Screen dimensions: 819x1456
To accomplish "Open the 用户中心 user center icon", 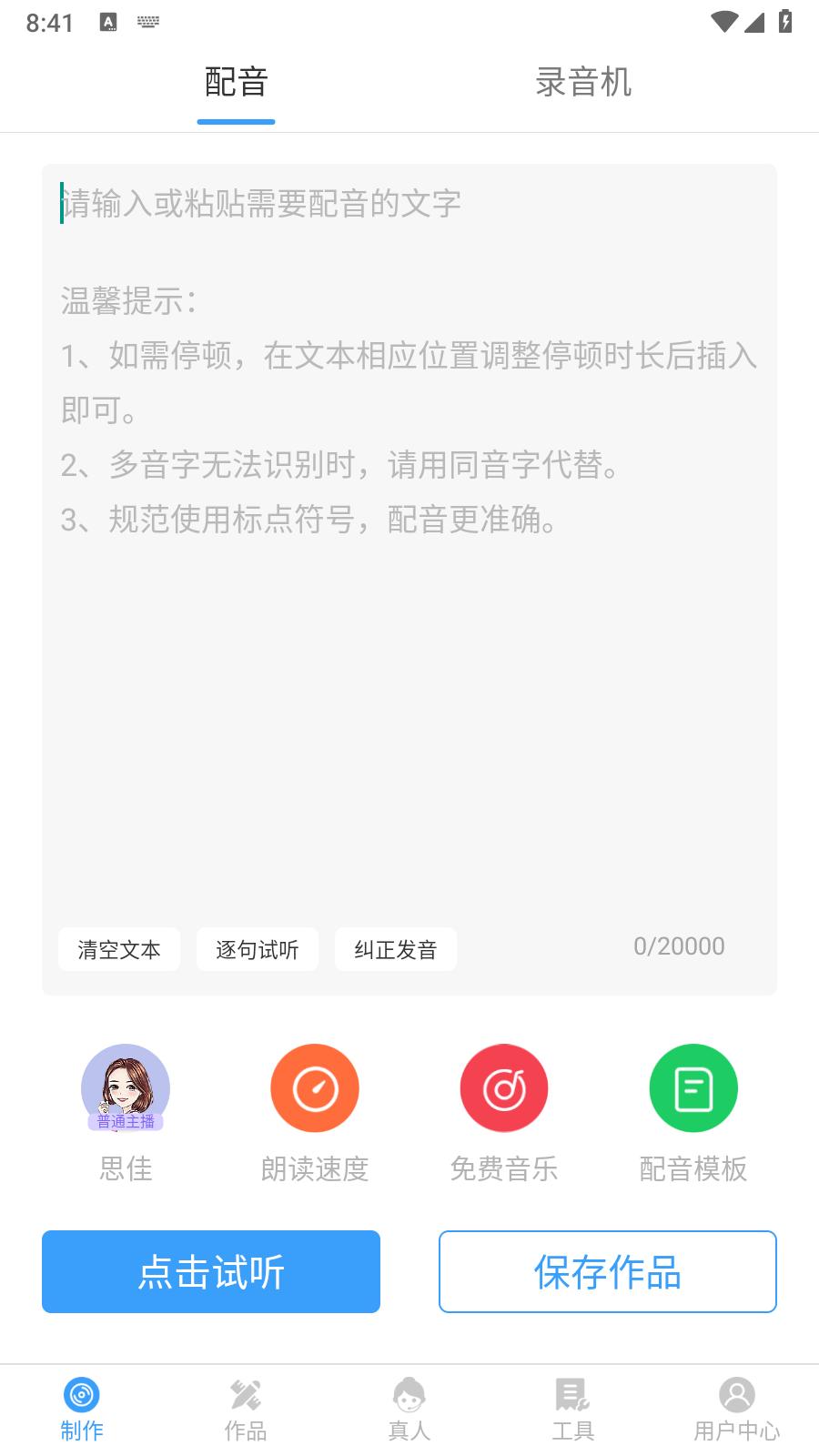I will pyautogui.click(x=737, y=1394).
